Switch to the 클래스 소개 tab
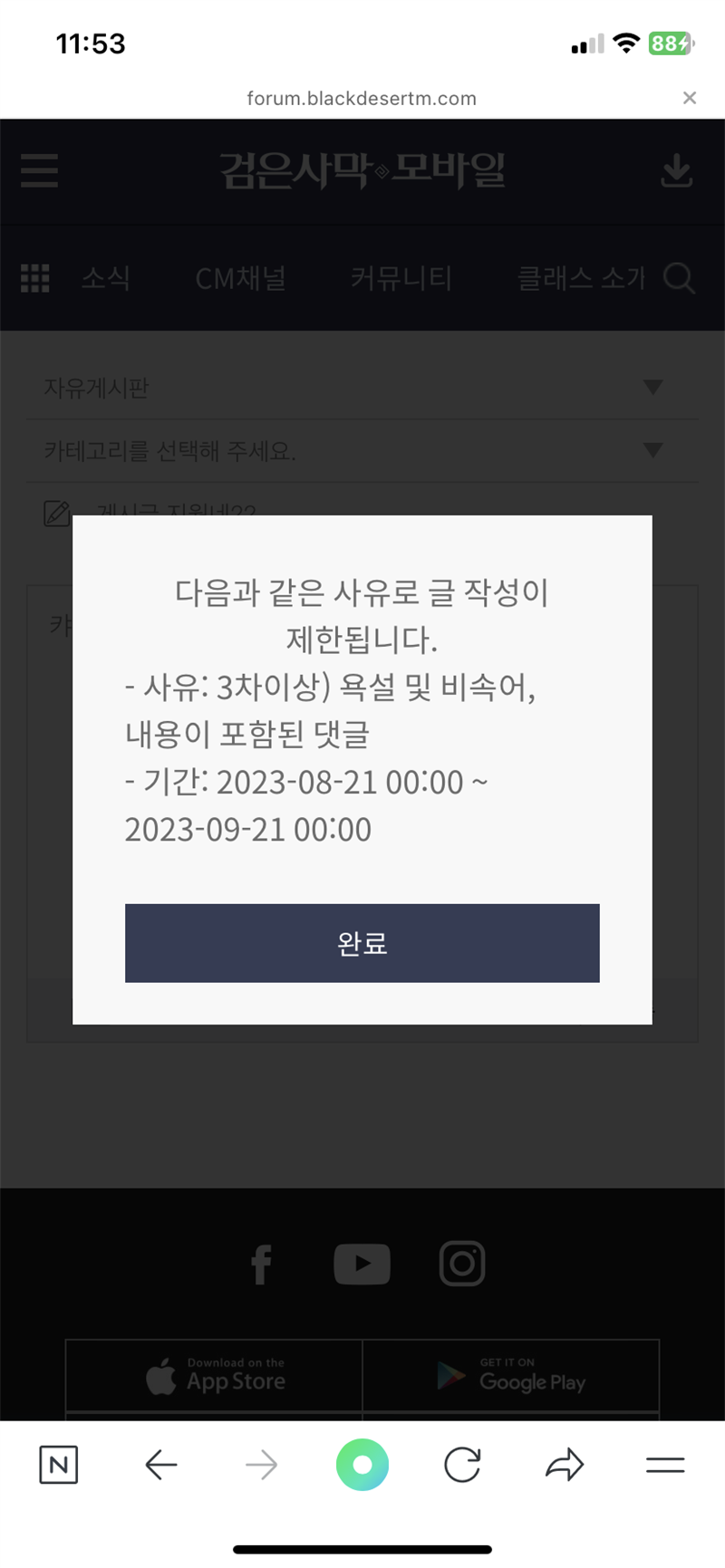This screenshot has height=1568, width=725. coord(580,278)
